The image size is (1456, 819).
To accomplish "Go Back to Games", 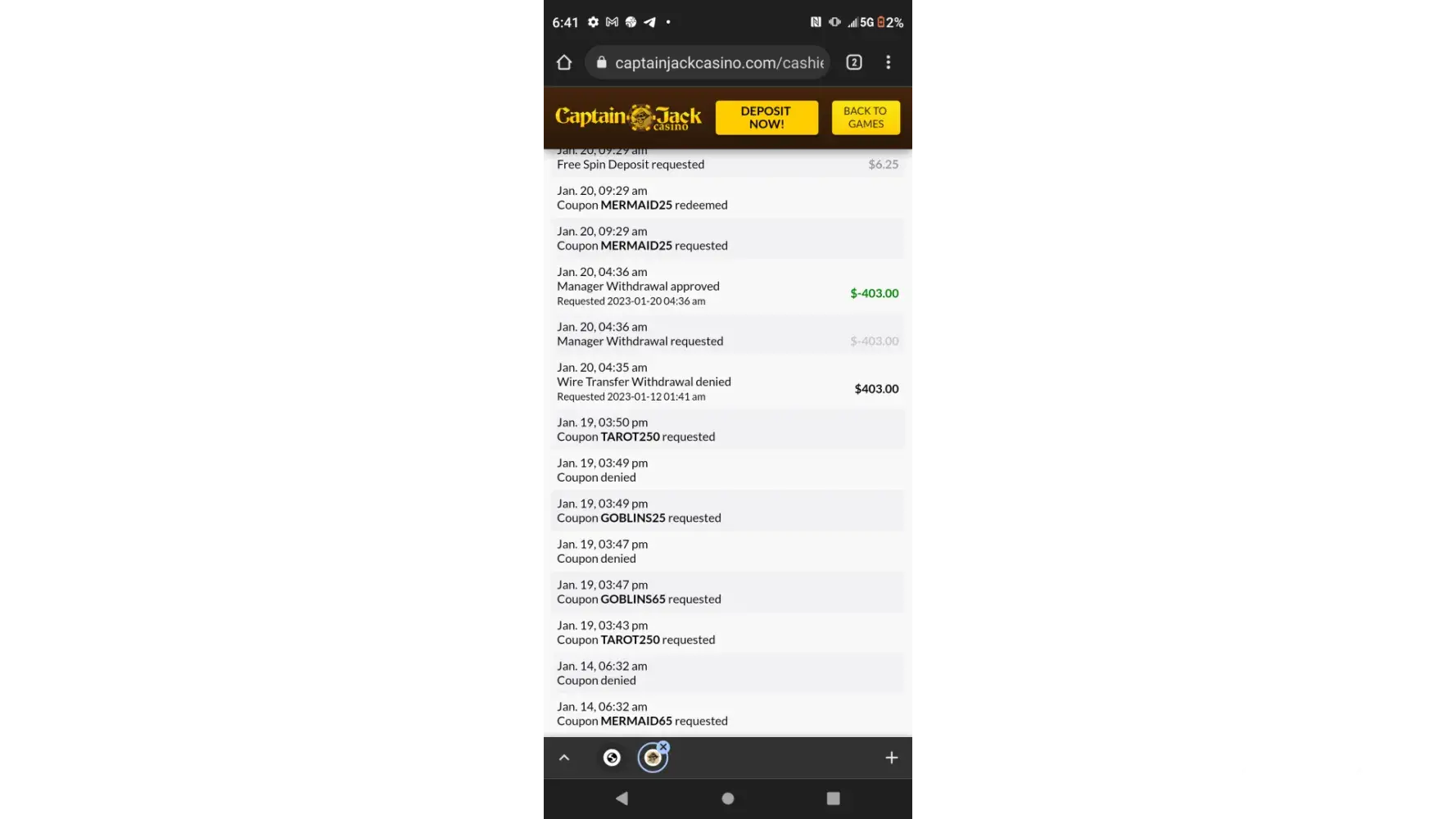I will click(865, 117).
